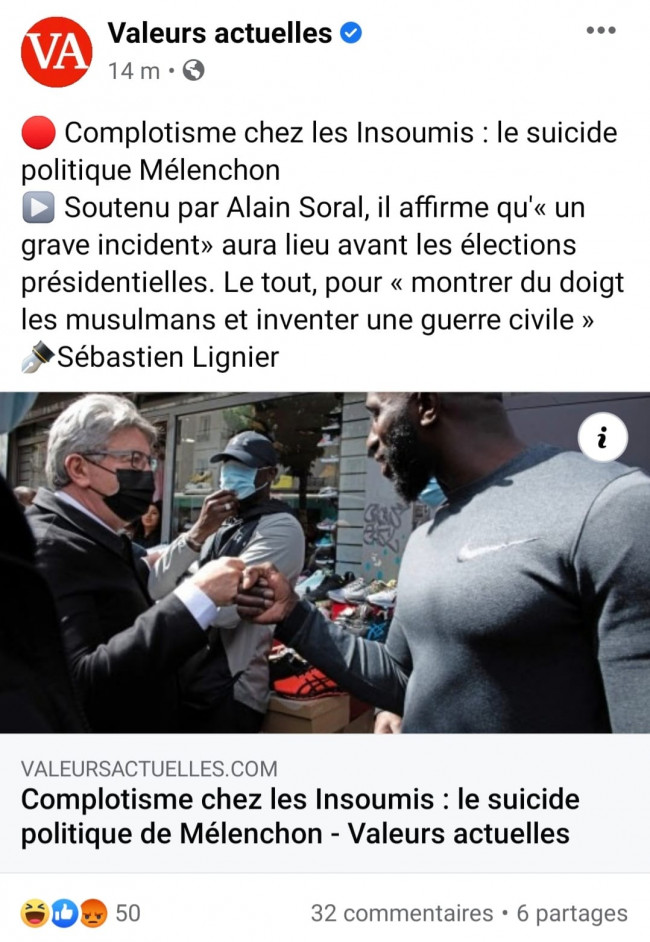
Task: View the 6 partages list
Action: pos(571,913)
